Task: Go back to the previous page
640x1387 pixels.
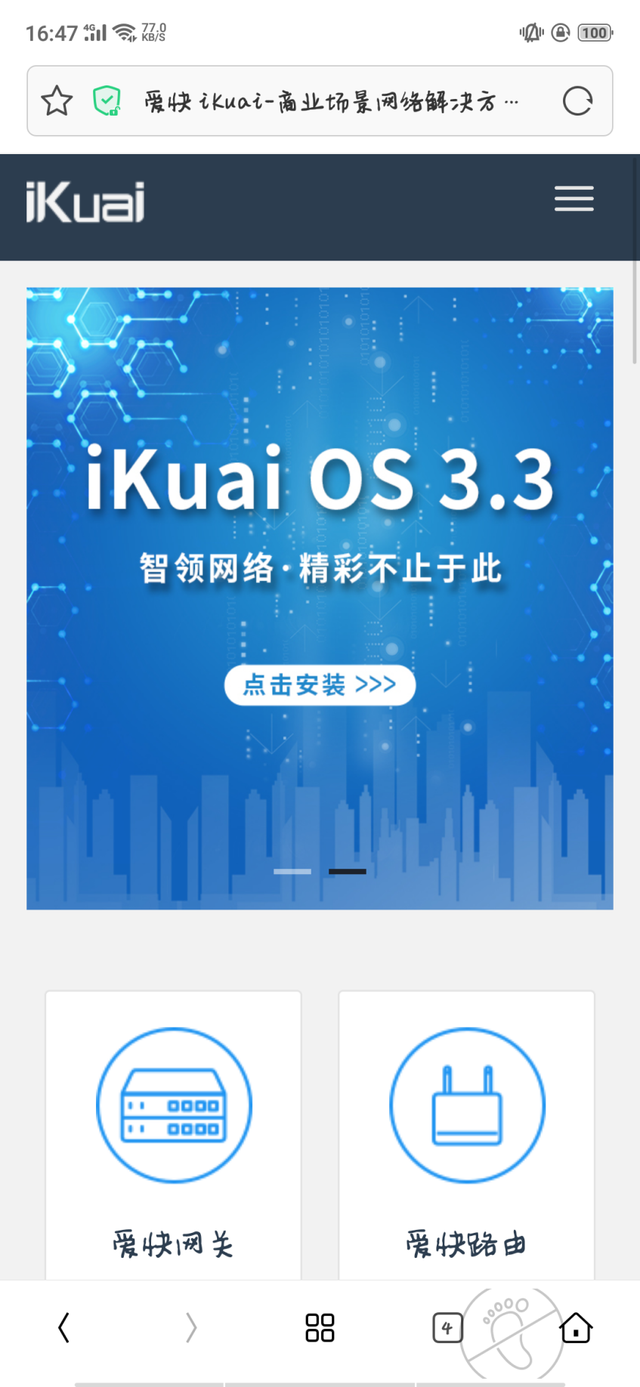Action: (64, 1328)
